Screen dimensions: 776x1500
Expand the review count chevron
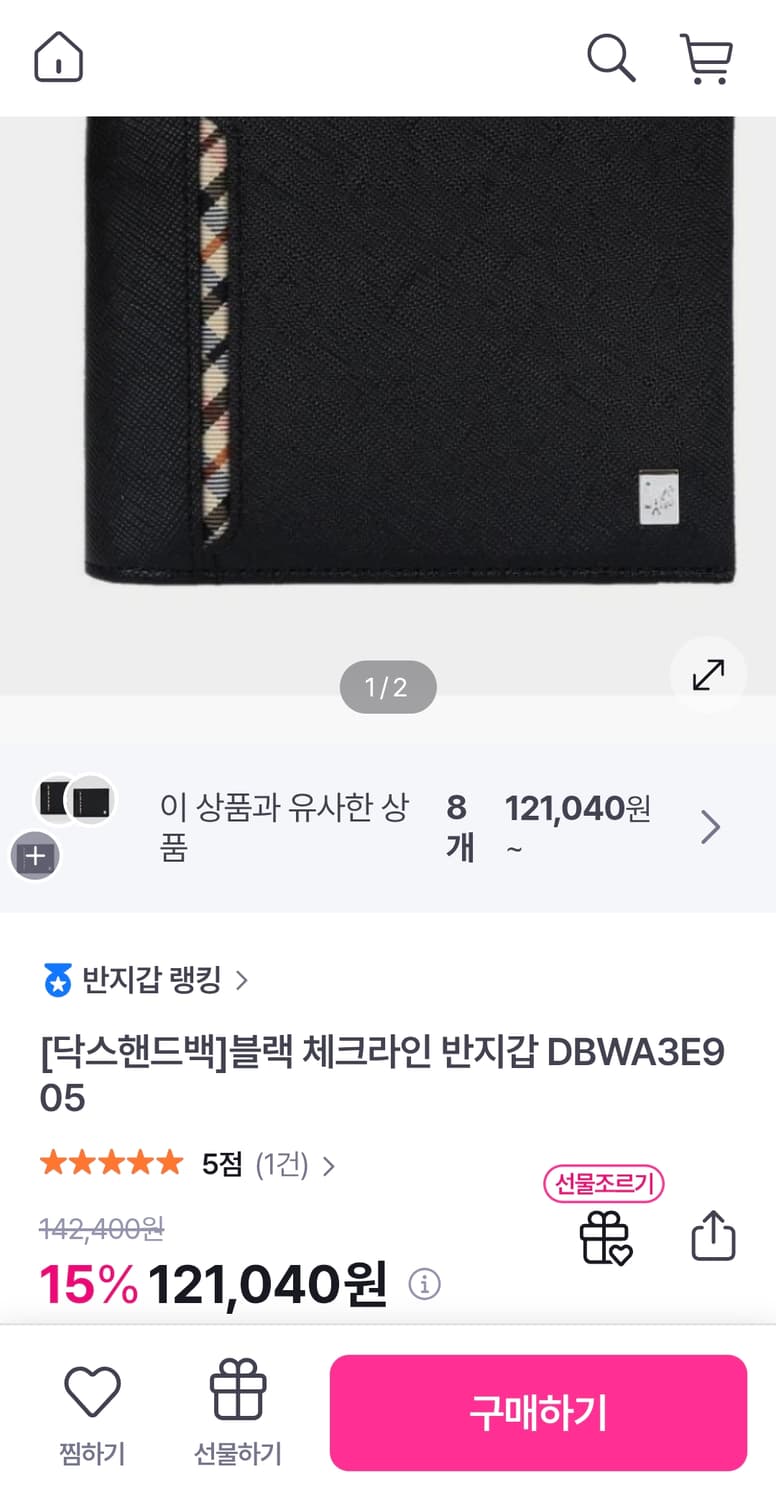click(330, 1165)
